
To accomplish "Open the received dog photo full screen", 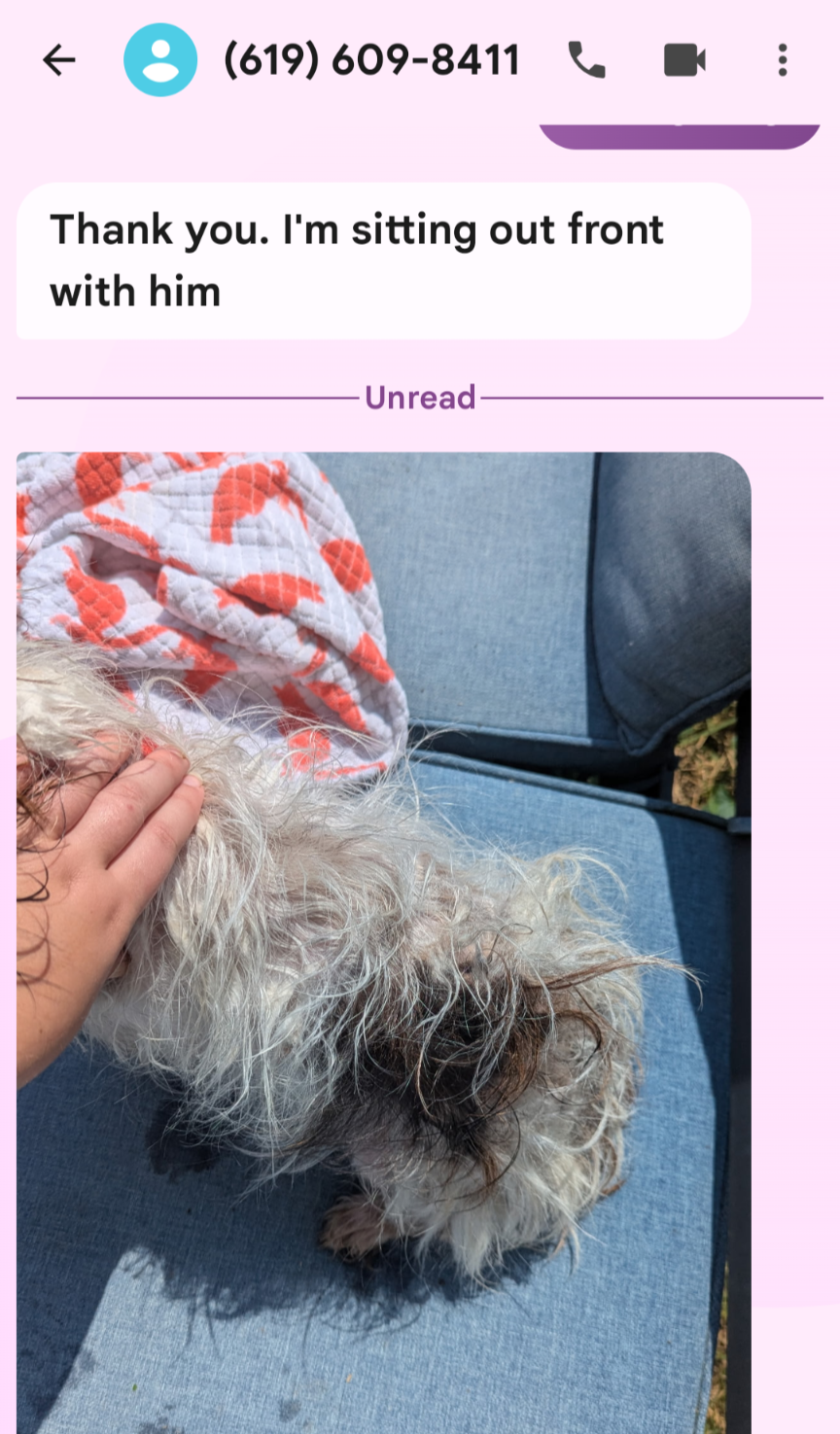I will tap(384, 943).
